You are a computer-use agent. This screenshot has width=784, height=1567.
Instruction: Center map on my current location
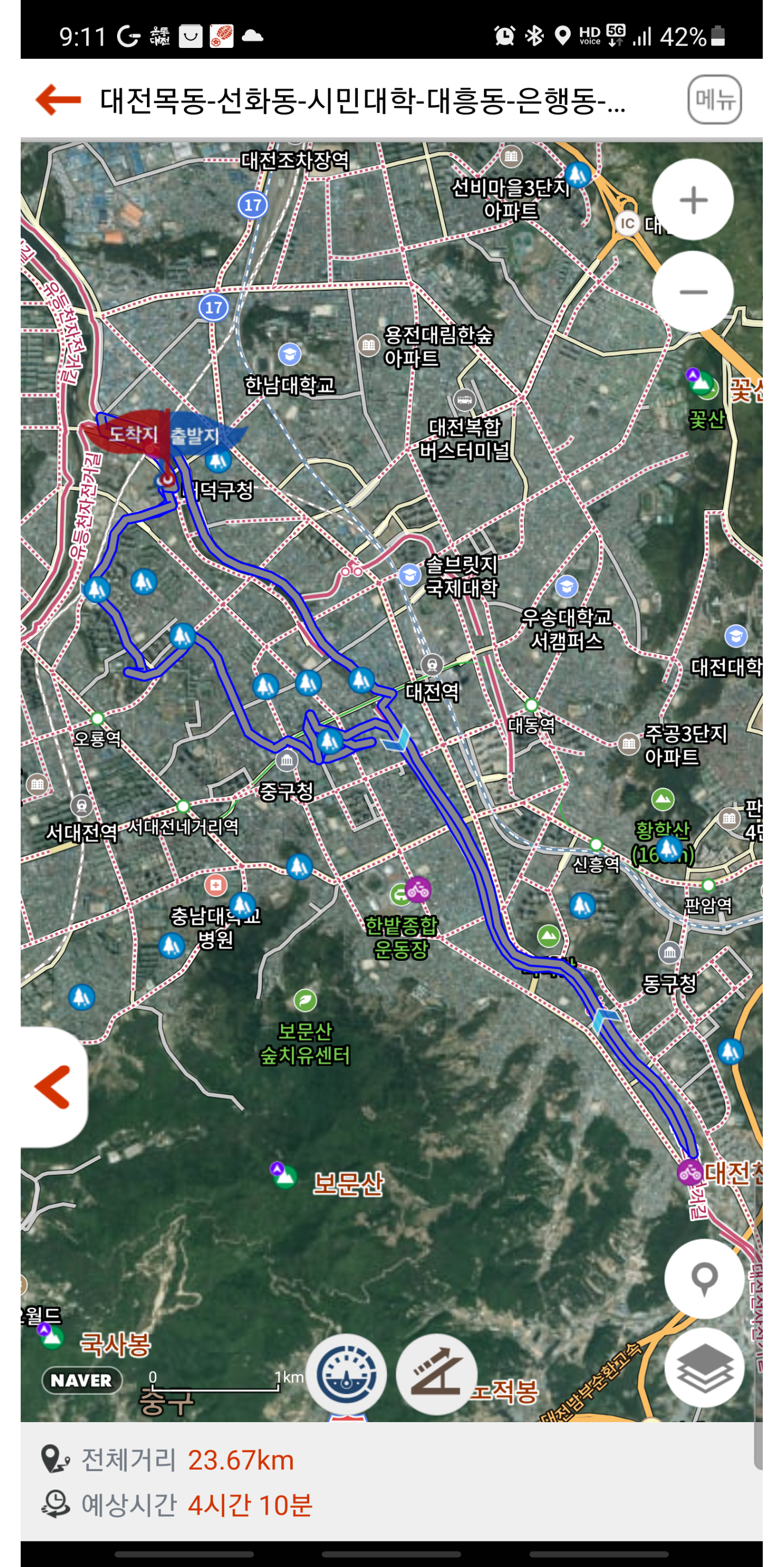point(705,1279)
